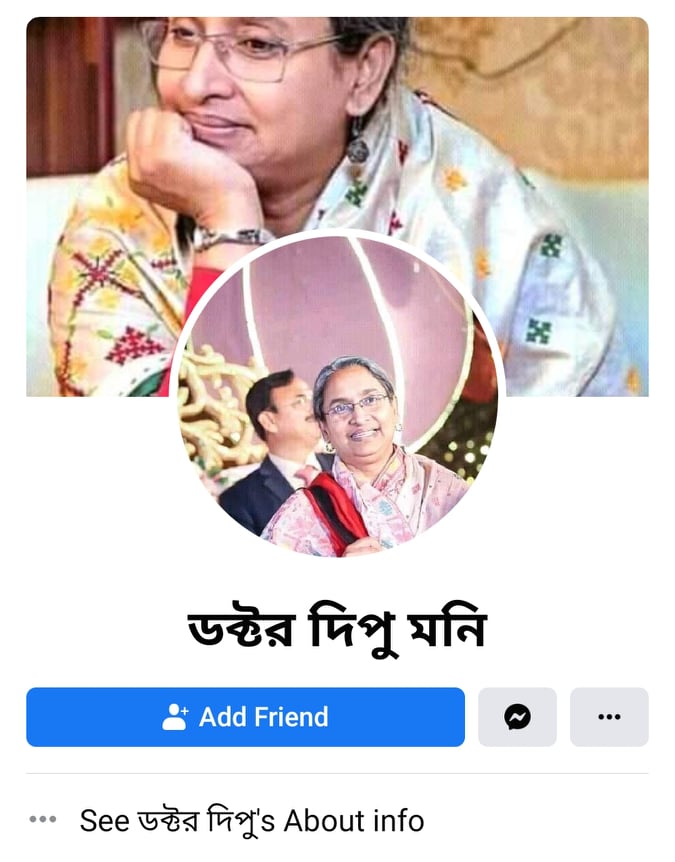
Task: See ডক্টর দিপু's About info
Action: [x=252, y=821]
